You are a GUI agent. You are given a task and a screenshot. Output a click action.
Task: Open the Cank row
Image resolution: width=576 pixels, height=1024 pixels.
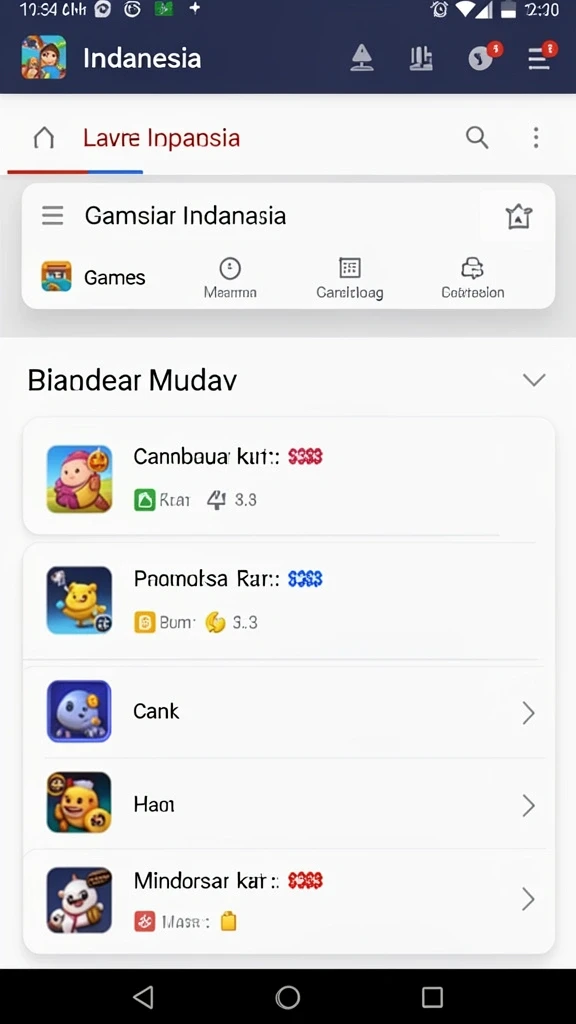289,712
